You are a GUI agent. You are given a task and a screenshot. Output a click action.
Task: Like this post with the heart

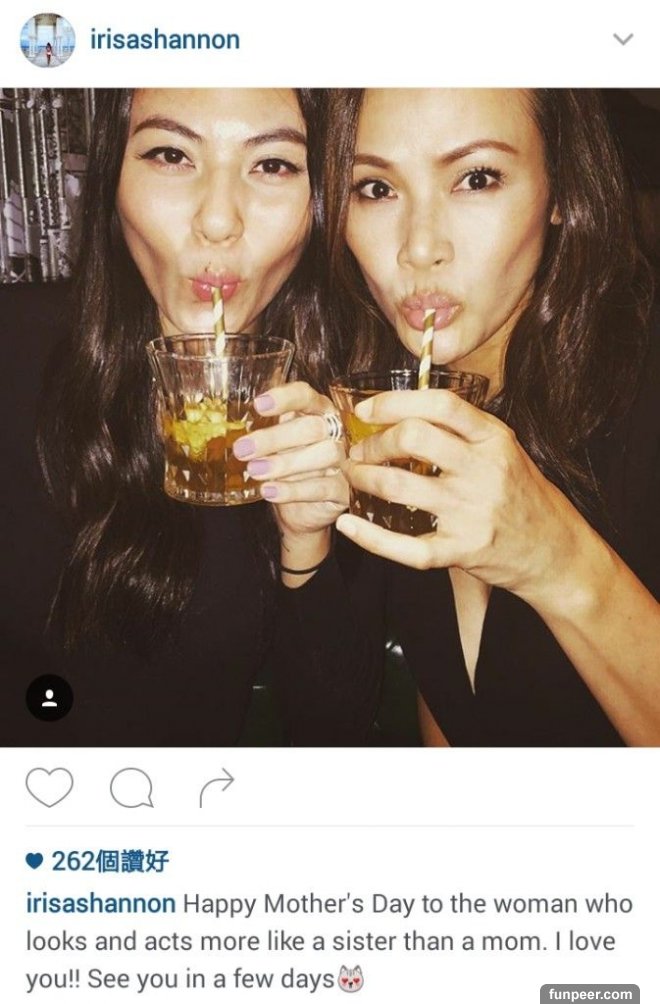tap(49, 788)
